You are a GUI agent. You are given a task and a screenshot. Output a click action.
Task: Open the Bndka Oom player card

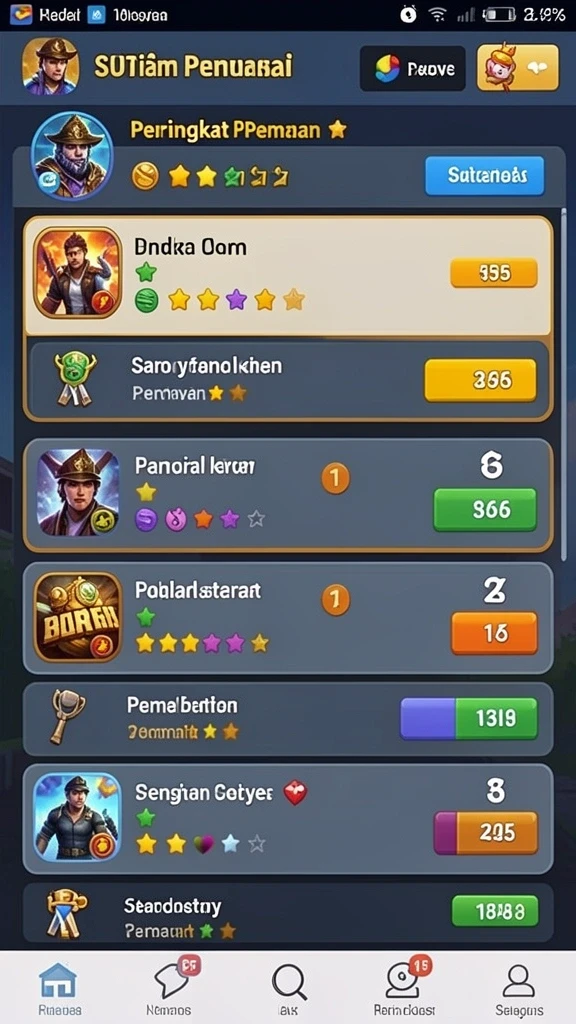288,276
